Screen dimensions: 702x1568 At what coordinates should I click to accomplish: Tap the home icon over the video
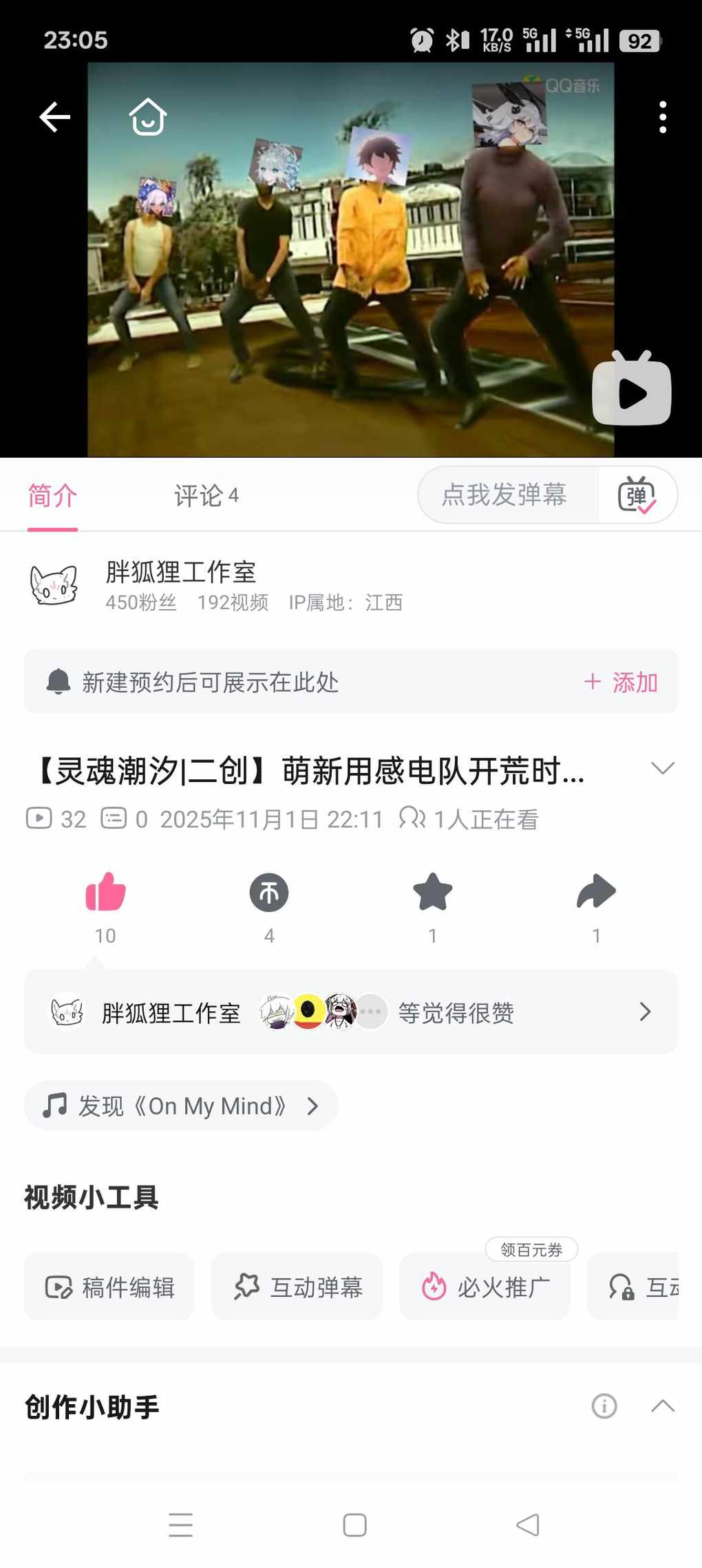click(148, 117)
